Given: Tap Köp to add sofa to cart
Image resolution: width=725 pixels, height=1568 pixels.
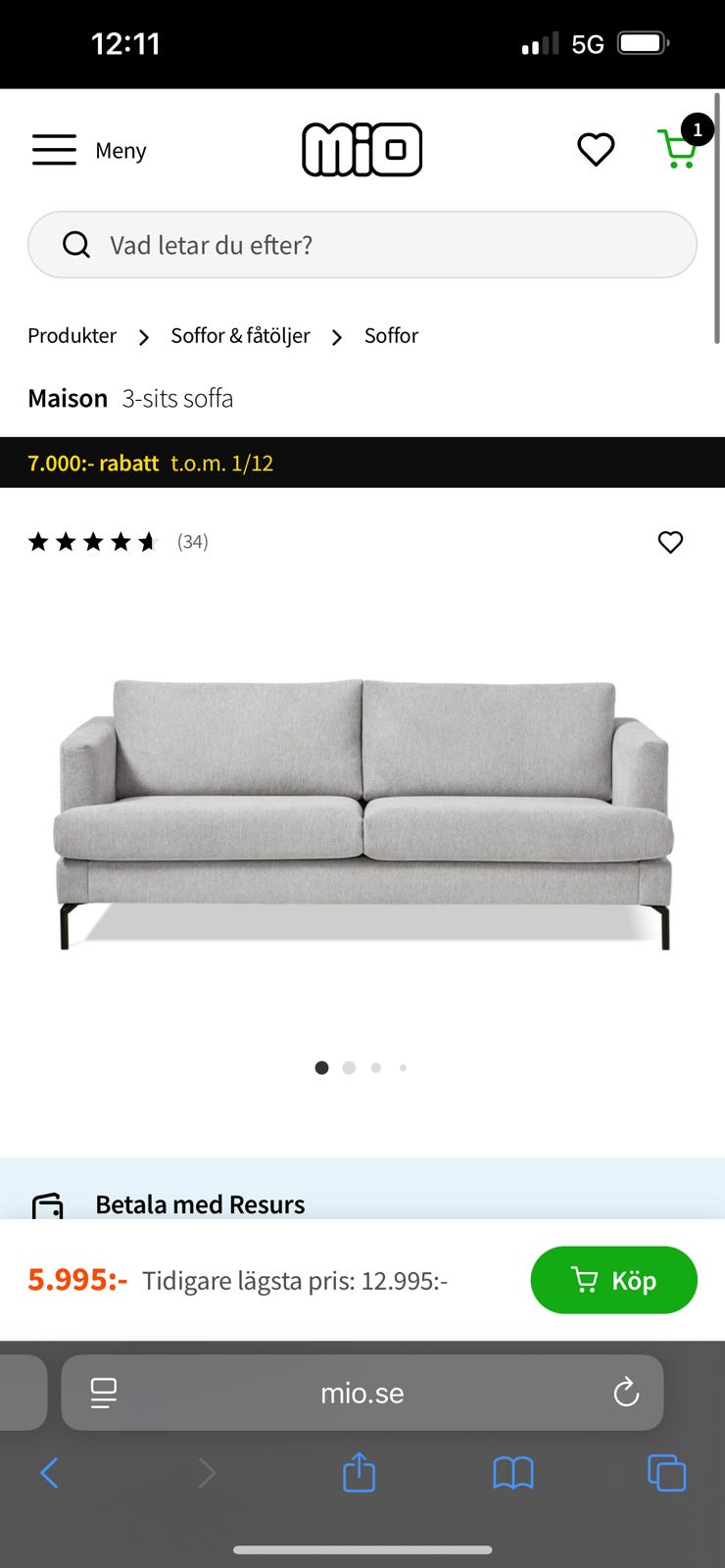Looking at the screenshot, I should (613, 1280).
